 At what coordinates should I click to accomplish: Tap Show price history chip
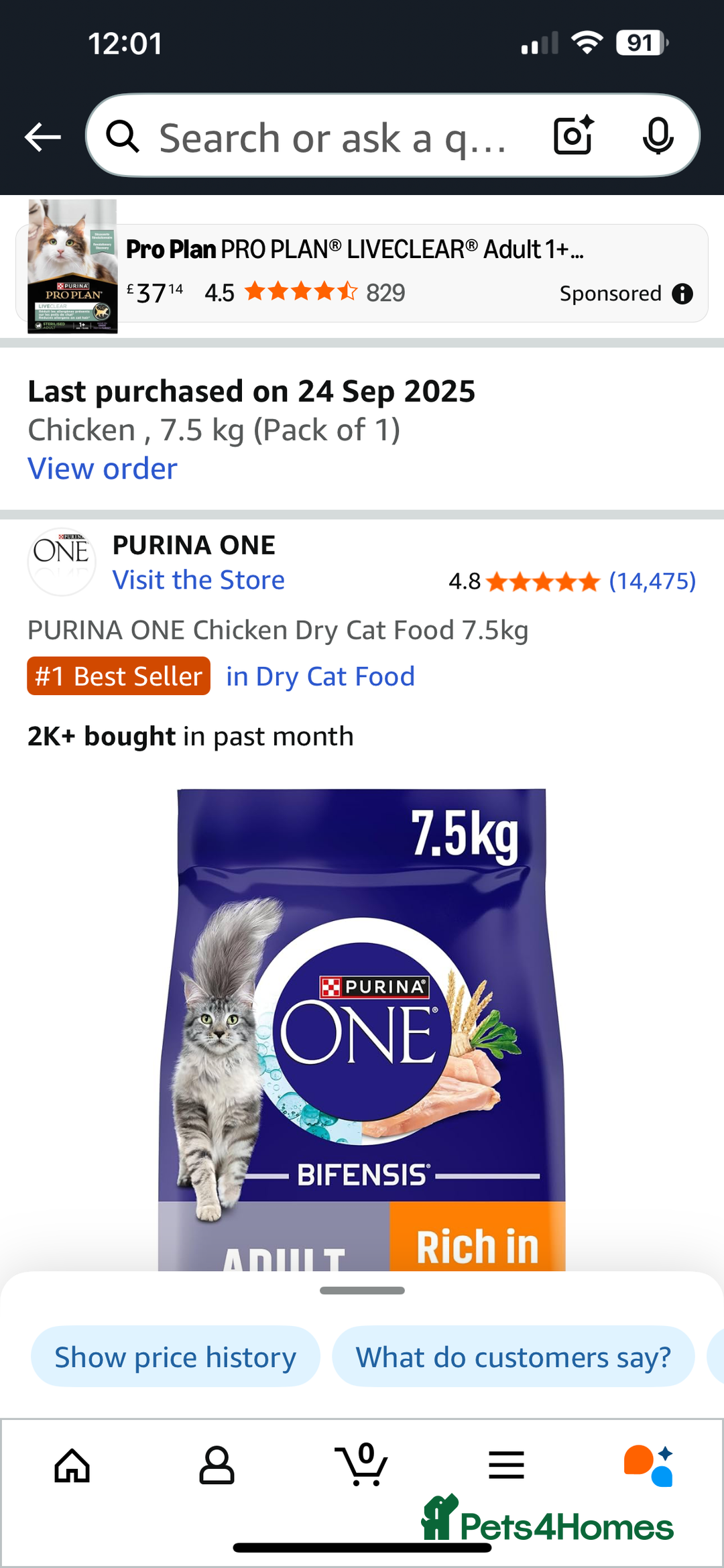coord(175,1358)
